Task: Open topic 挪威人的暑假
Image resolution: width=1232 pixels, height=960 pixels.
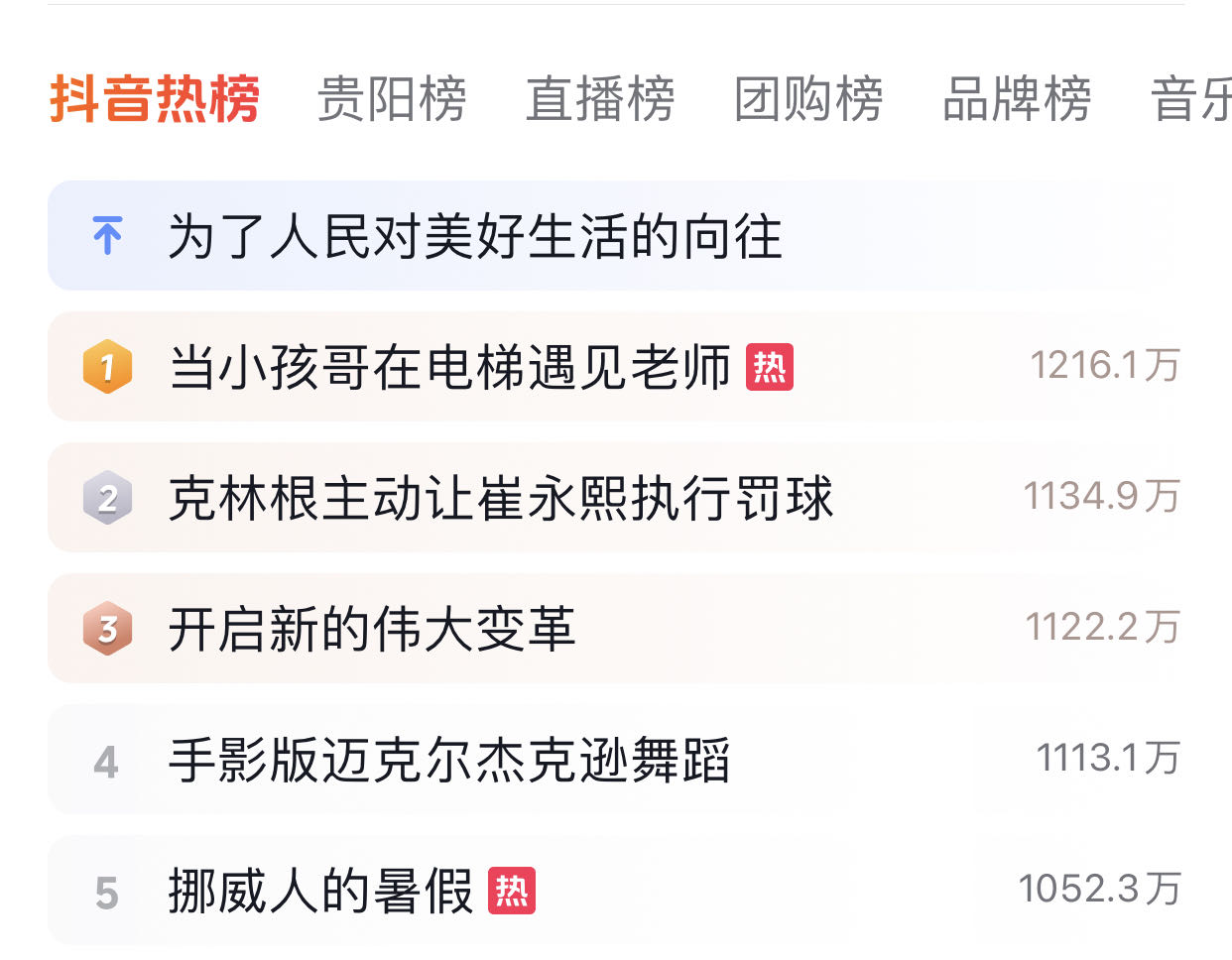Action: (320, 891)
